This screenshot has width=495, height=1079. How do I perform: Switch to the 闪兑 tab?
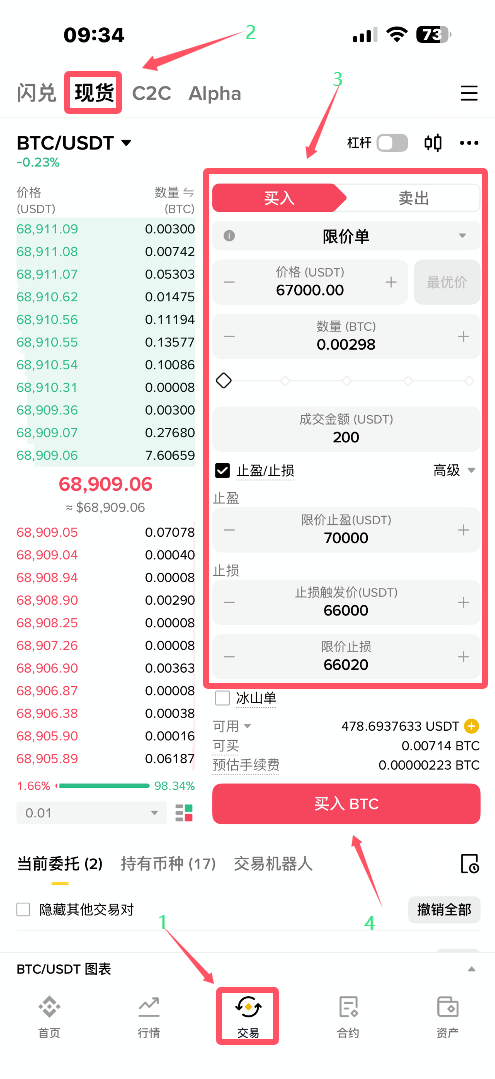pyautogui.click(x=36, y=93)
